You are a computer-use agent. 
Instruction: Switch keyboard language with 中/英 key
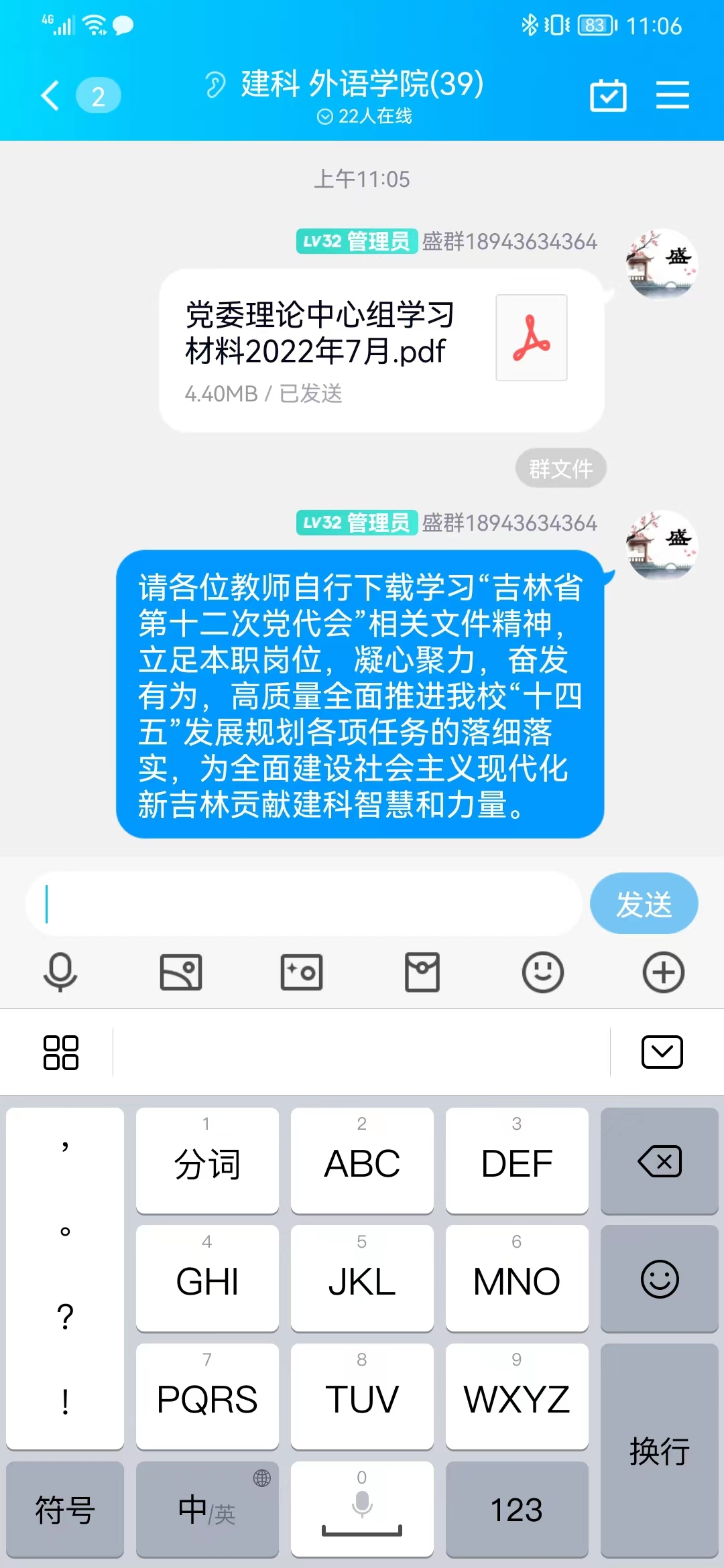tap(207, 1510)
